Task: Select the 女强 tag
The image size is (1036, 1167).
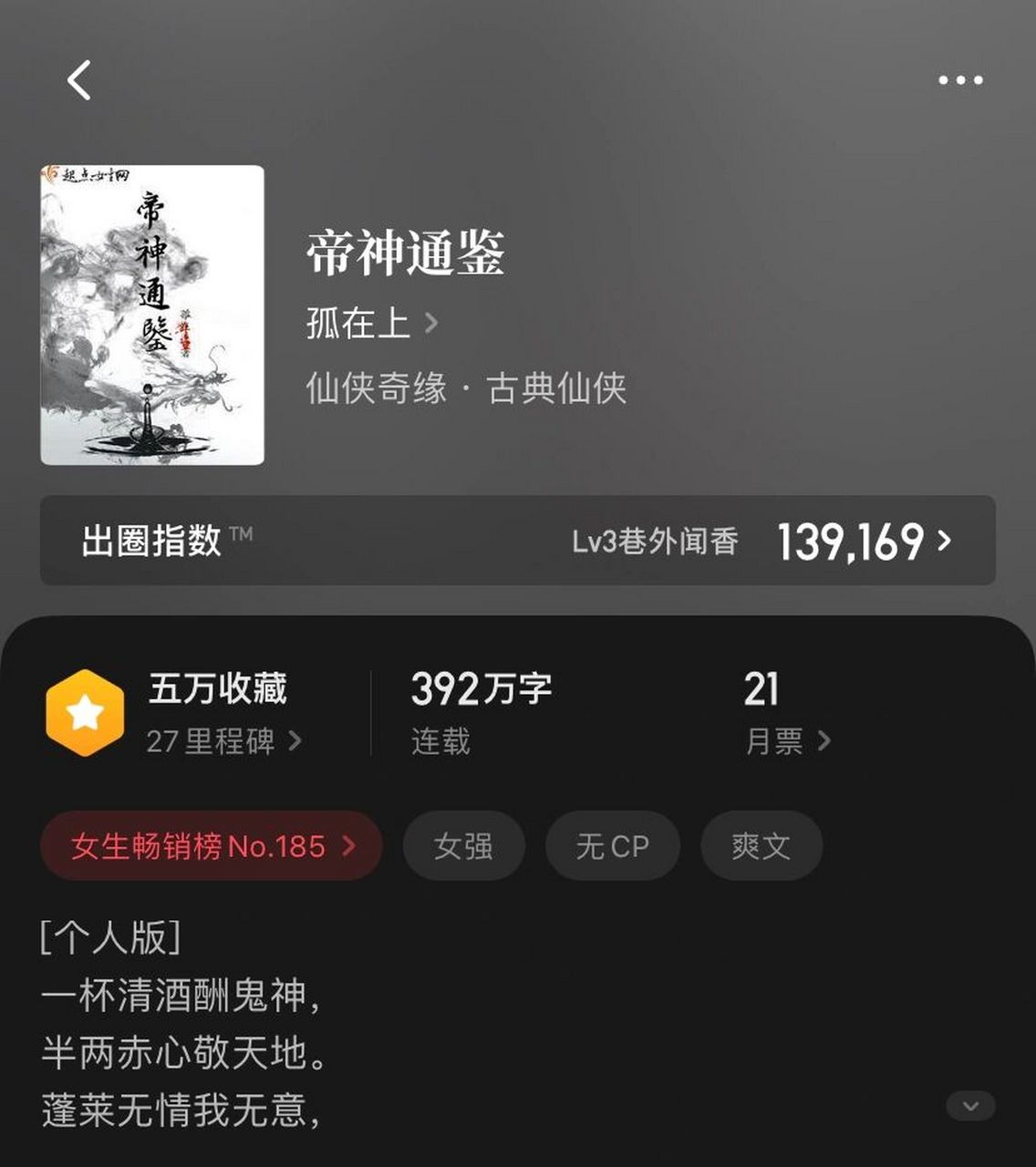Action: (463, 845)
